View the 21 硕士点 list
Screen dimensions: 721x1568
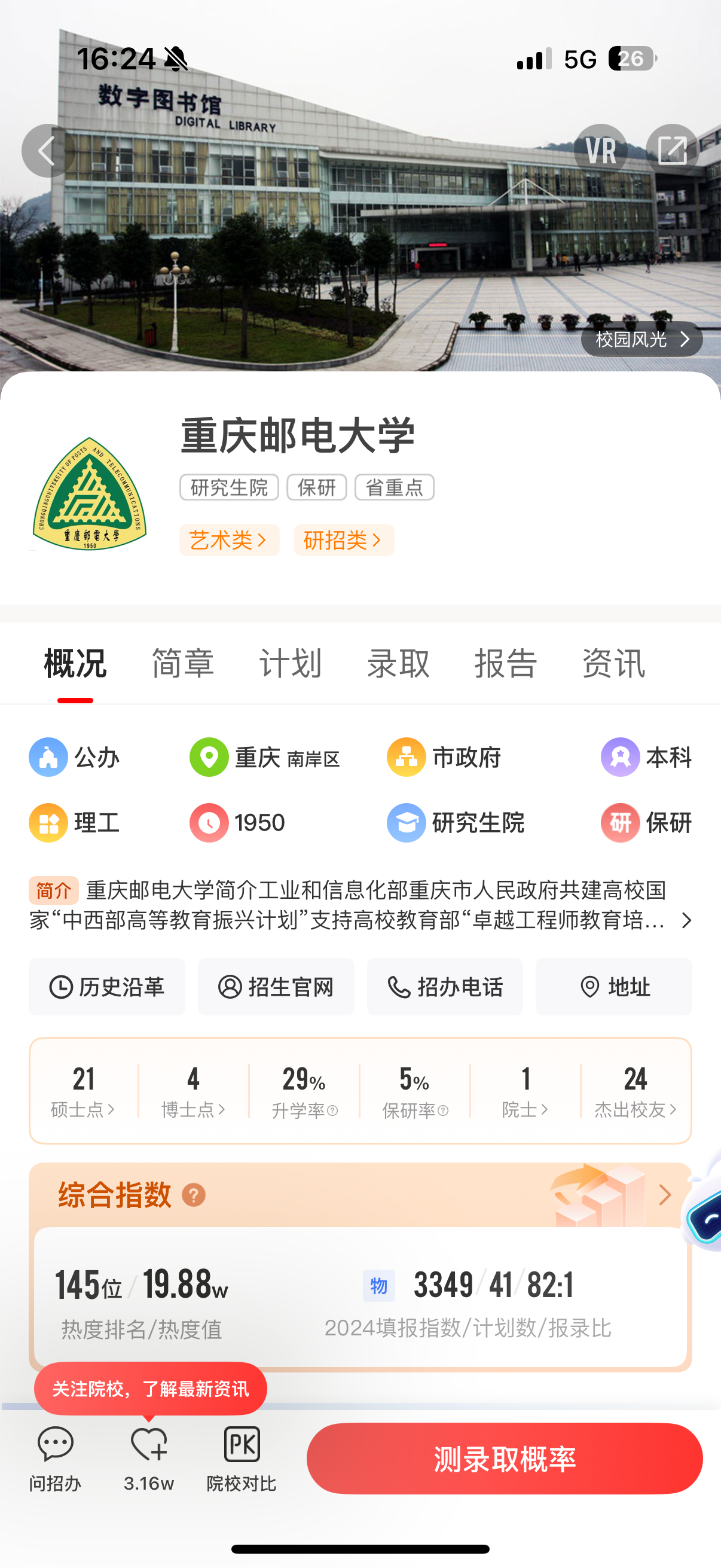(83, 1091)
